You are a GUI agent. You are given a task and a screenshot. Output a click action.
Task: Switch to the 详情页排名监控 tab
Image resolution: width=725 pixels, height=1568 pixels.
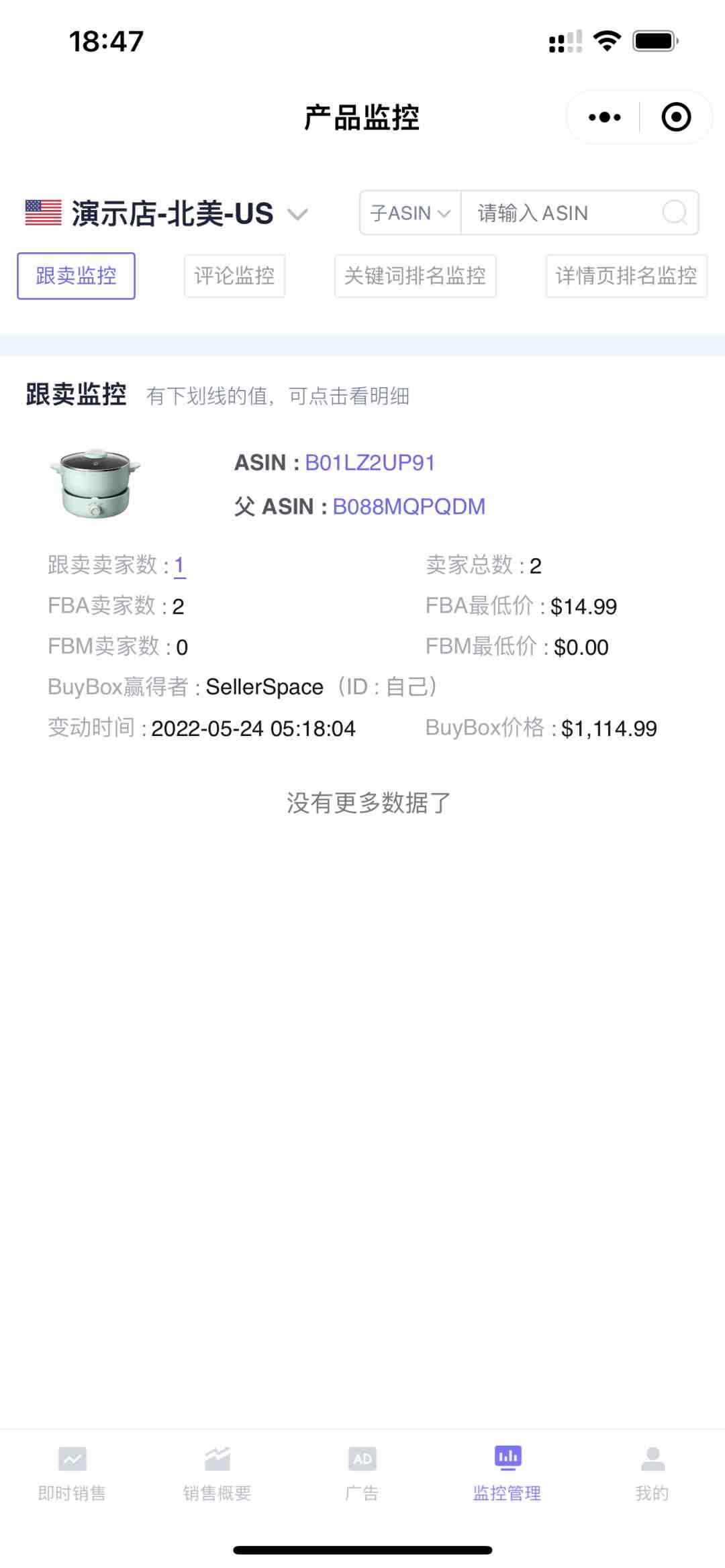click(x=626, y=276)
